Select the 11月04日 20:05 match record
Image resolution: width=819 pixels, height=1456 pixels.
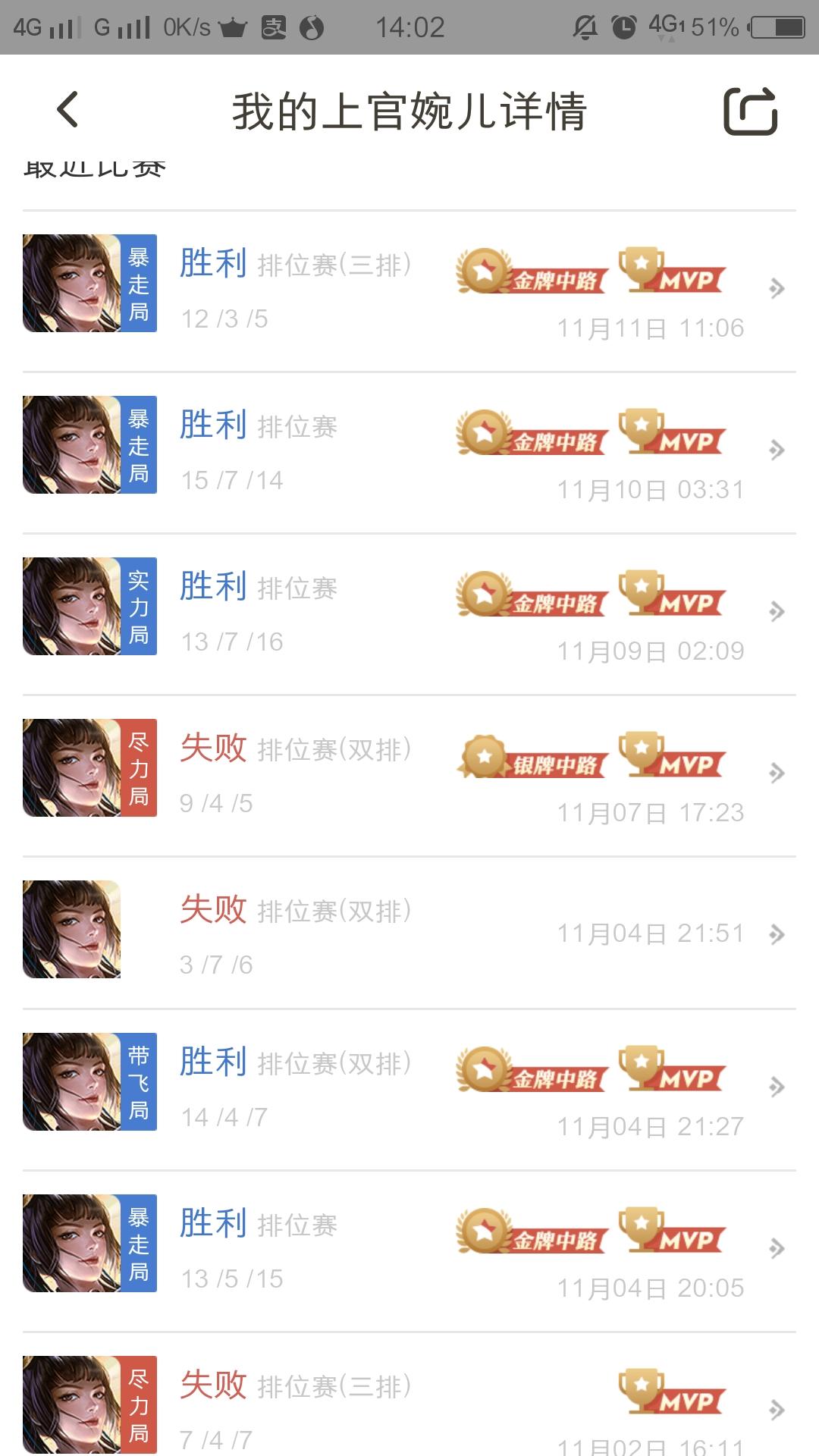409,1251
